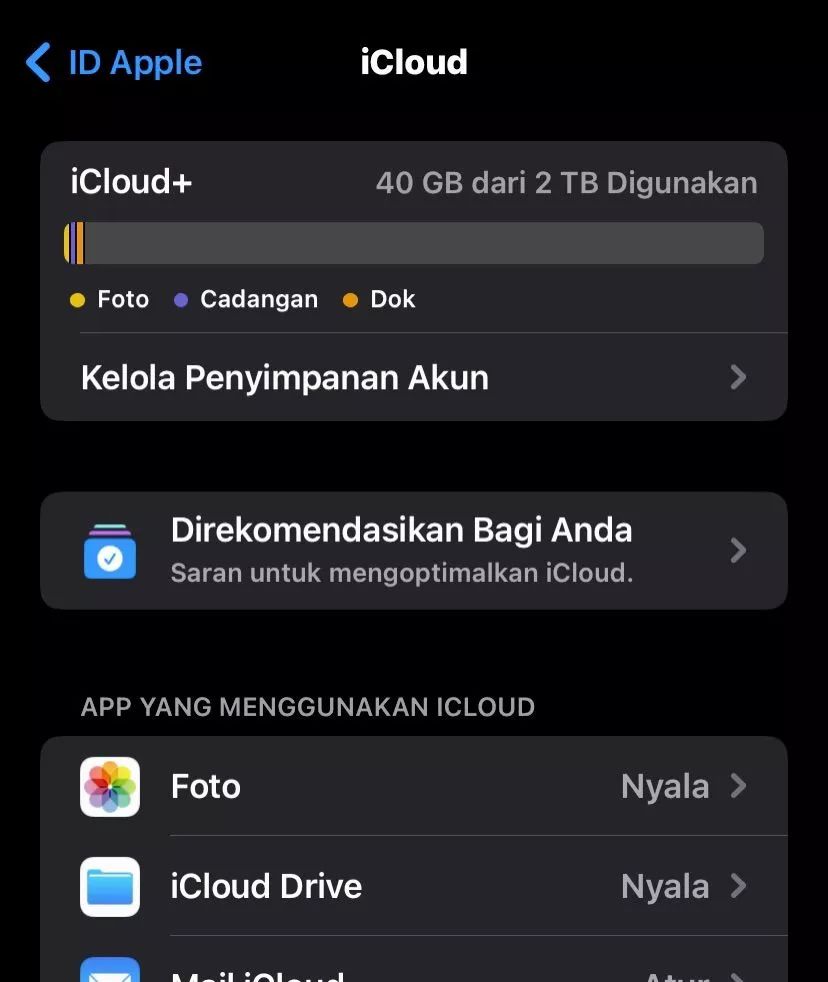Open Mail iCloud settings

pyautogui.click(x=413, y=972)
